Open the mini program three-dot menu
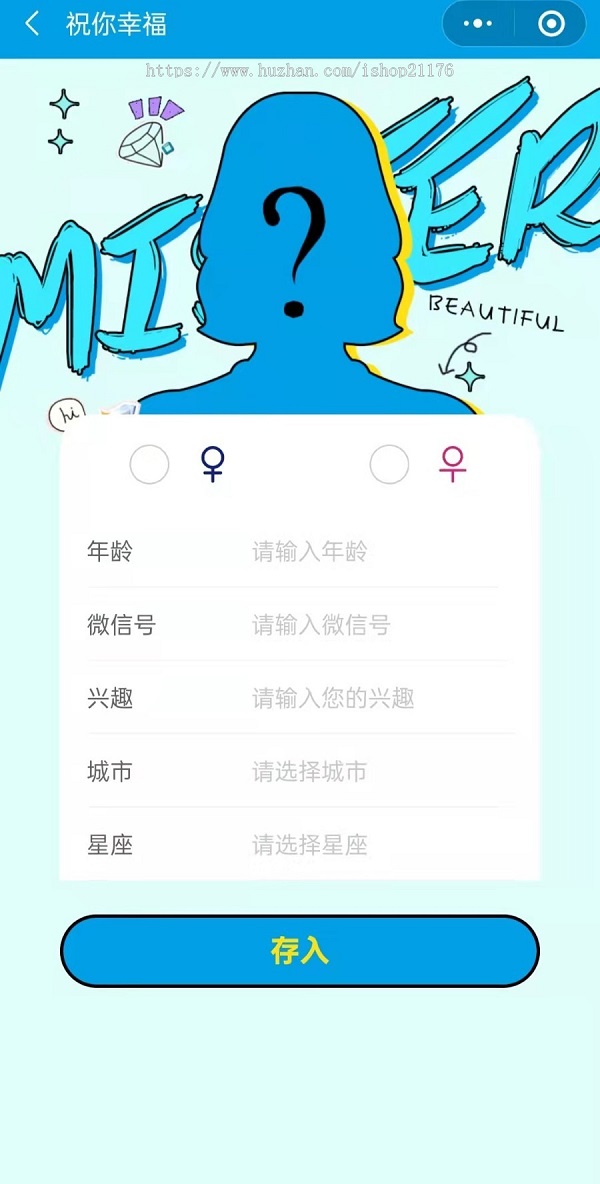 [479, 24]
